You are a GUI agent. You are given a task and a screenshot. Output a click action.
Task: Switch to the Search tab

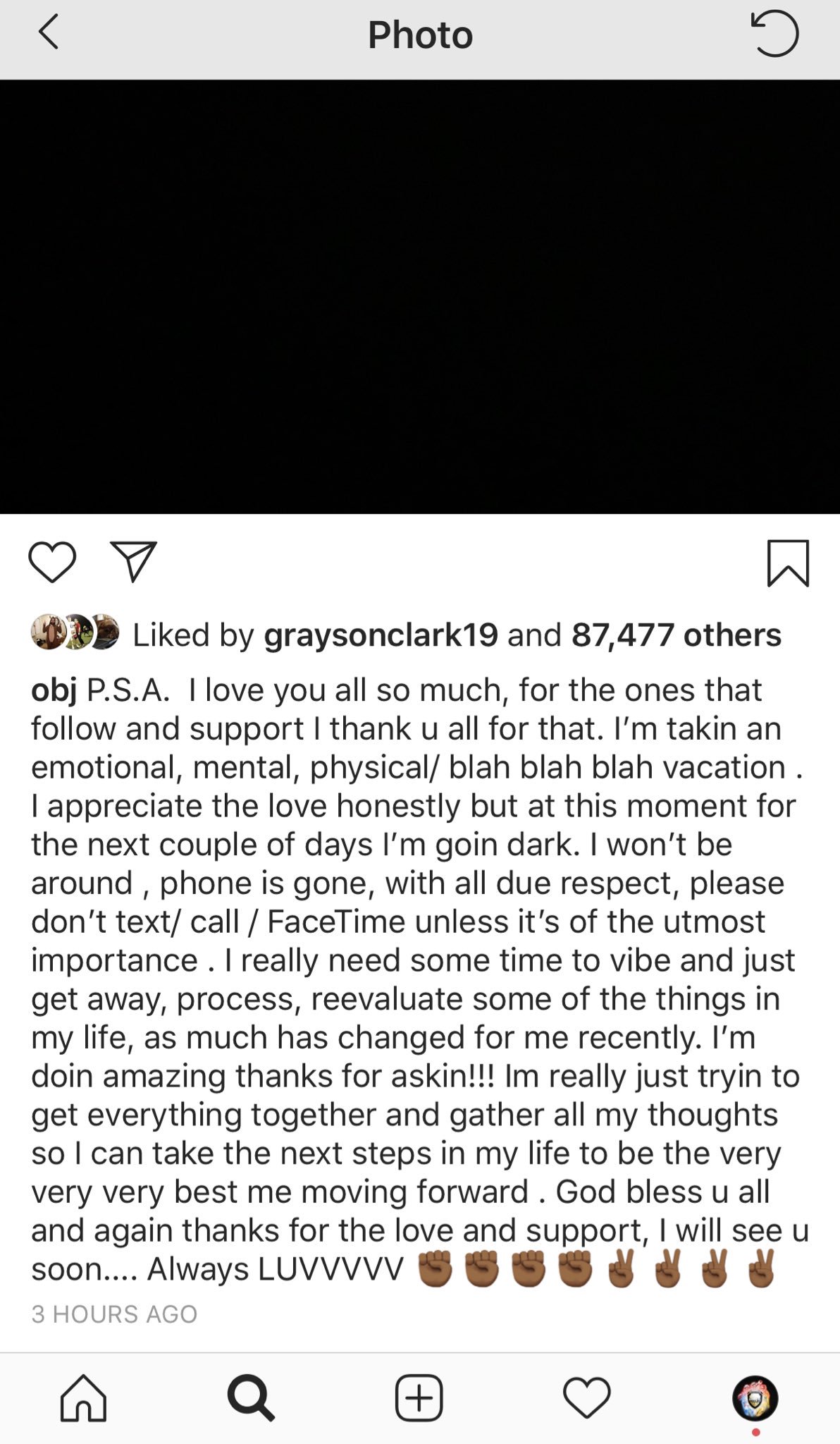point(251,1397)
